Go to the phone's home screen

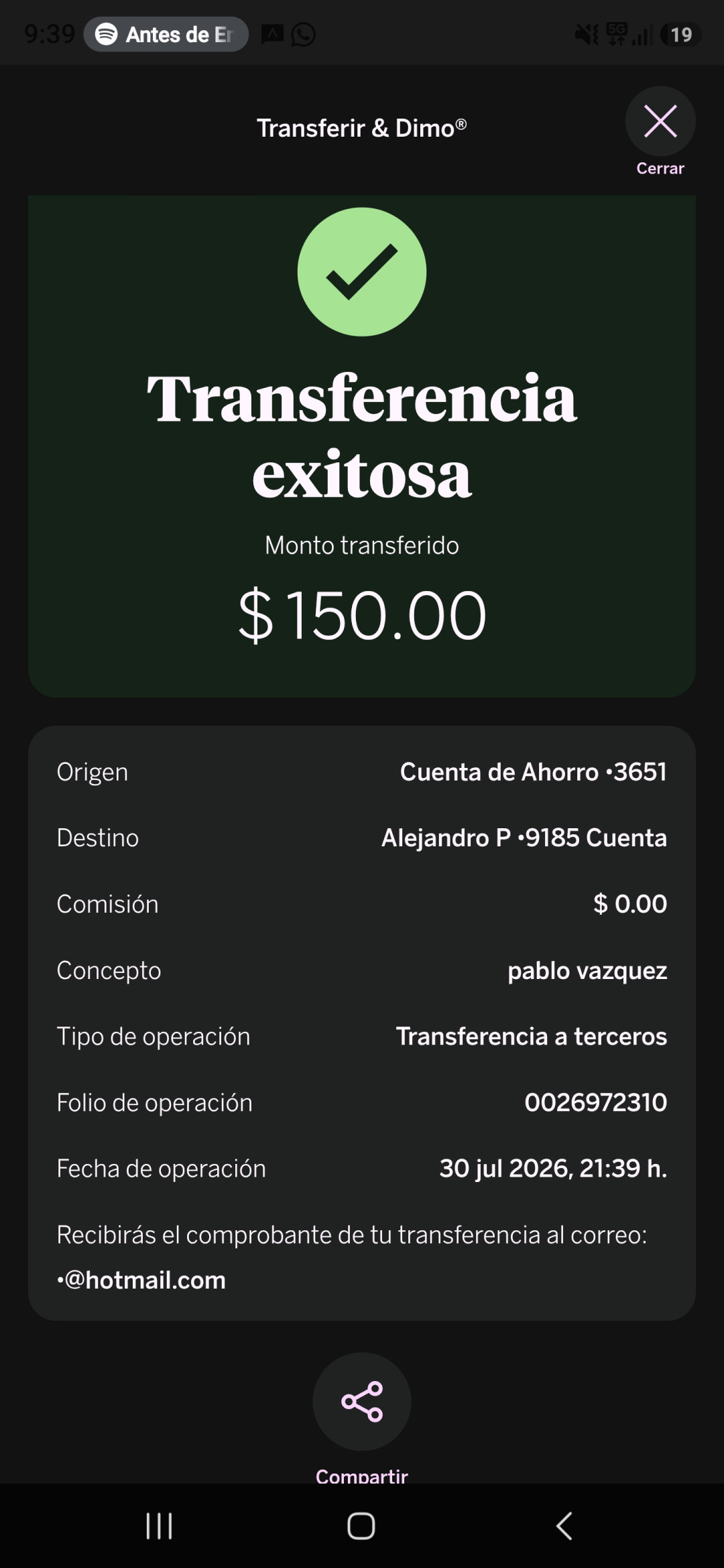click(x=361, y=1526)
